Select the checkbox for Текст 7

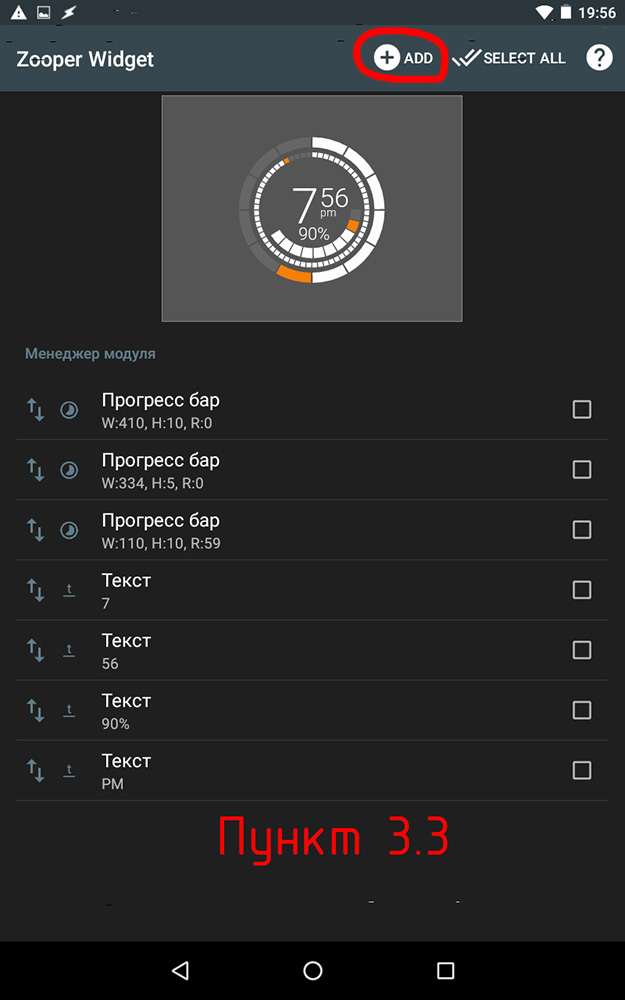[581, 590]
